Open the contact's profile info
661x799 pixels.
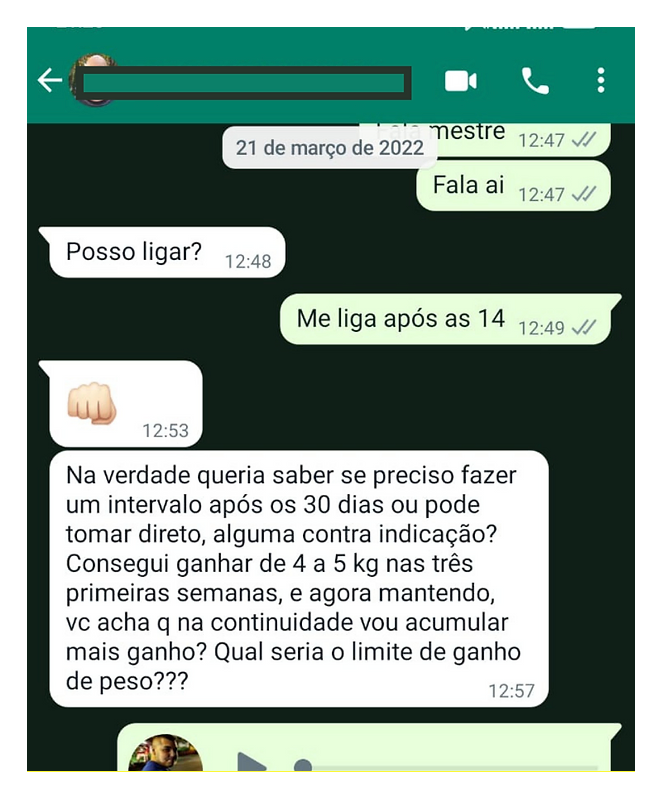click(x=245, y=82)
